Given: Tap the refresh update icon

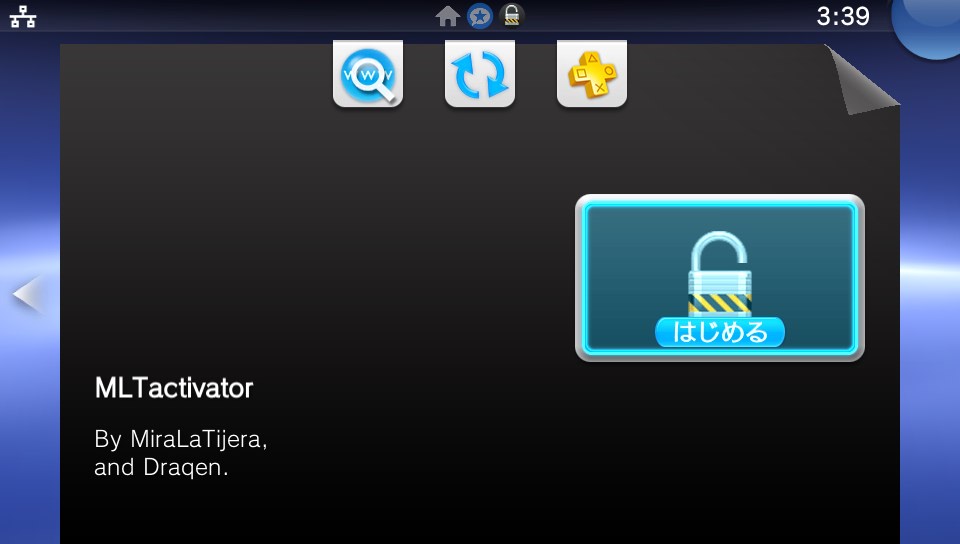Looking at the screenshot, I should click(x=480, y=74).
